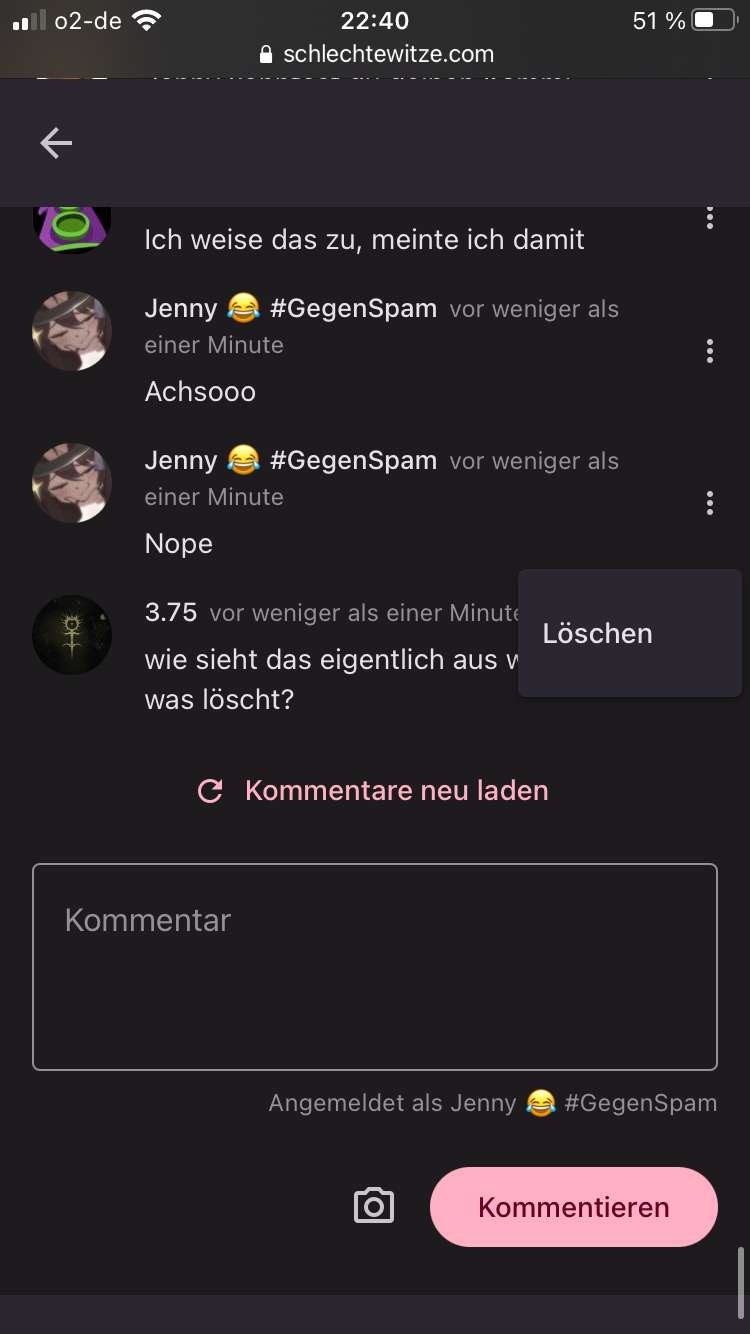
Task: Submit with the Kommentieren button
Action: [573, 1207]
